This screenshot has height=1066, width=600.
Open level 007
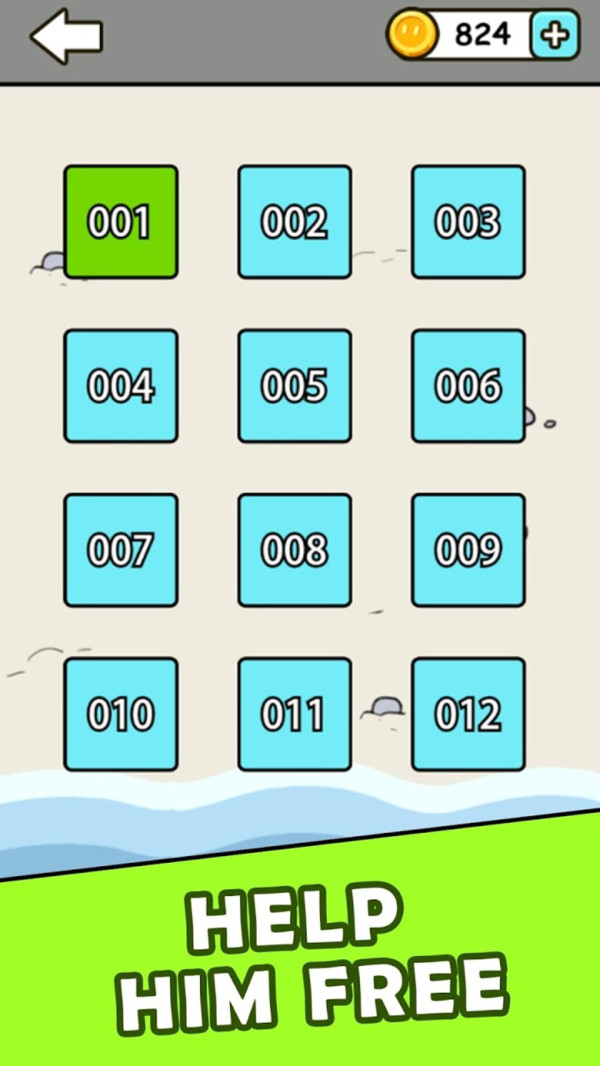[x=121, y=550]
